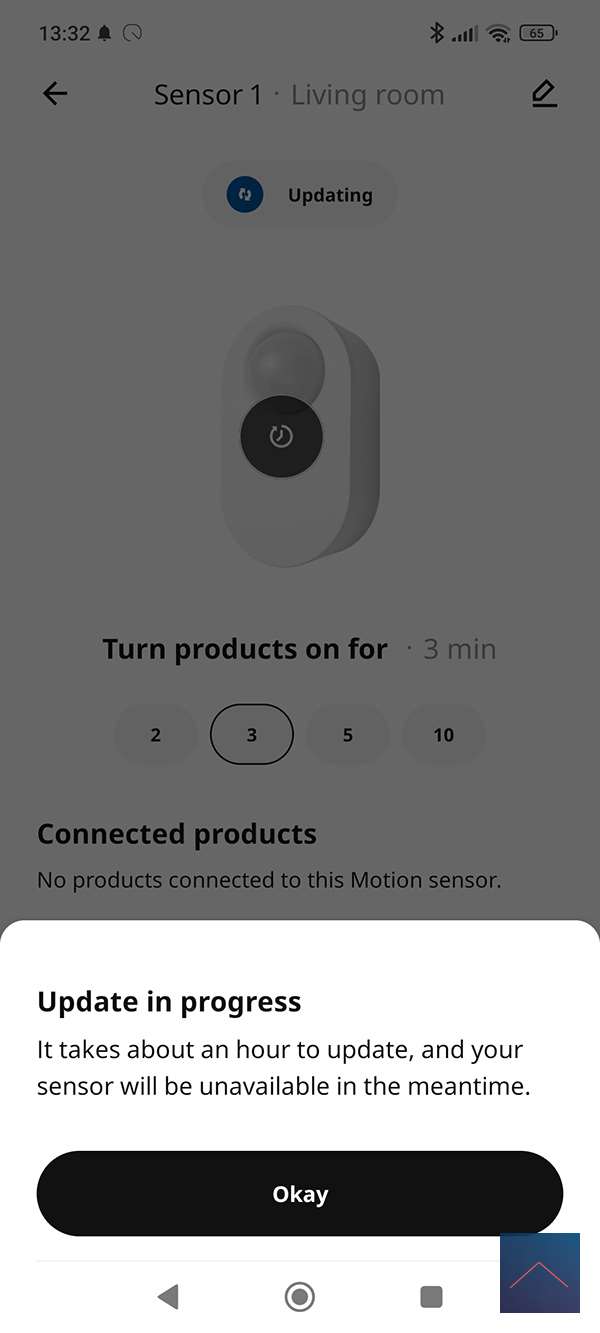Open the recent apps view
The image size is (600, 1333).
click(x=431, y=1297)
